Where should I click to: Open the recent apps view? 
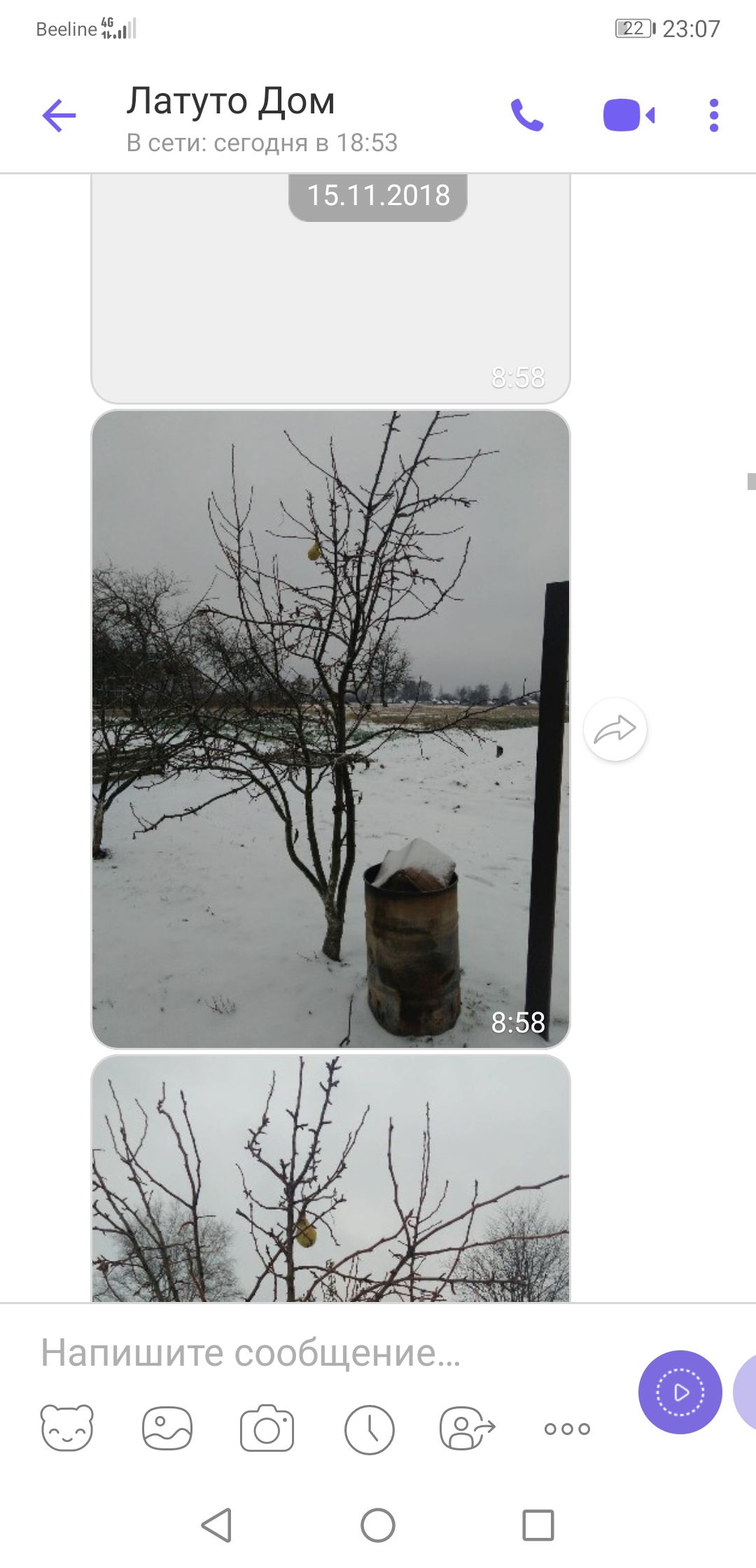click(x=538, y=1525)
